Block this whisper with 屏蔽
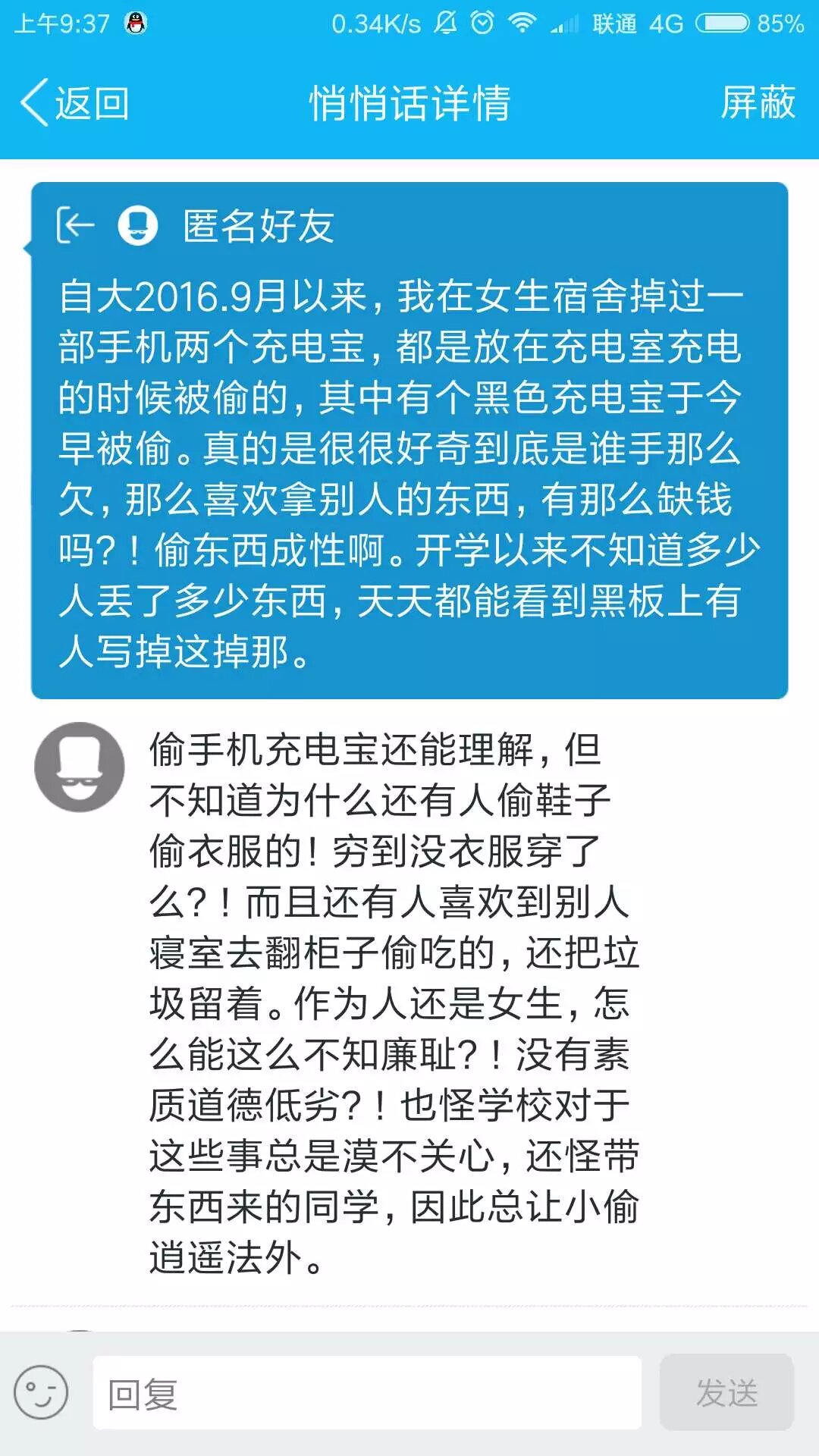Screen dimensions: 819x1456 757,103
